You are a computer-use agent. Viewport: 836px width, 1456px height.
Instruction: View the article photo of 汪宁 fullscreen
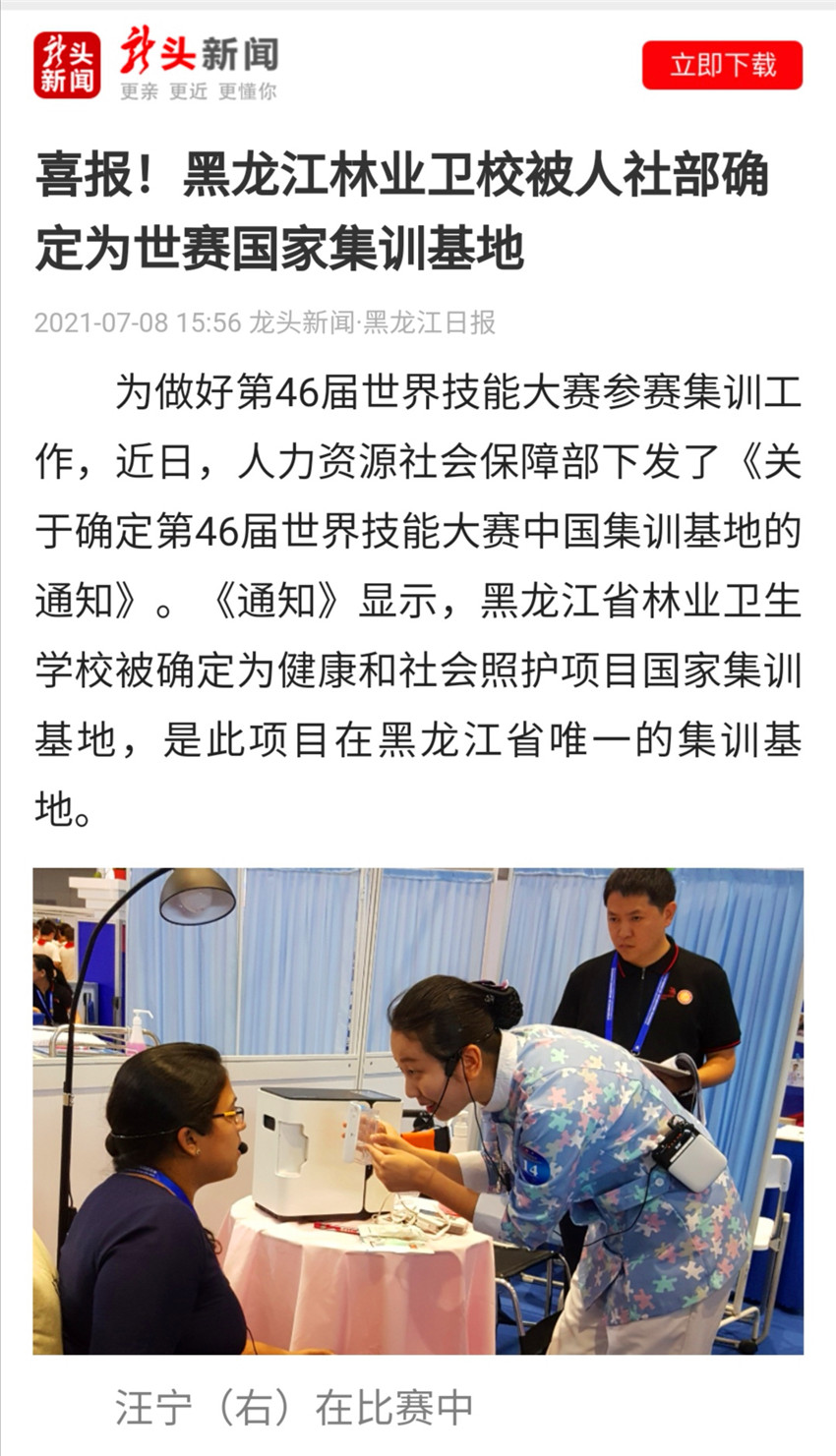click(418, 1110)
